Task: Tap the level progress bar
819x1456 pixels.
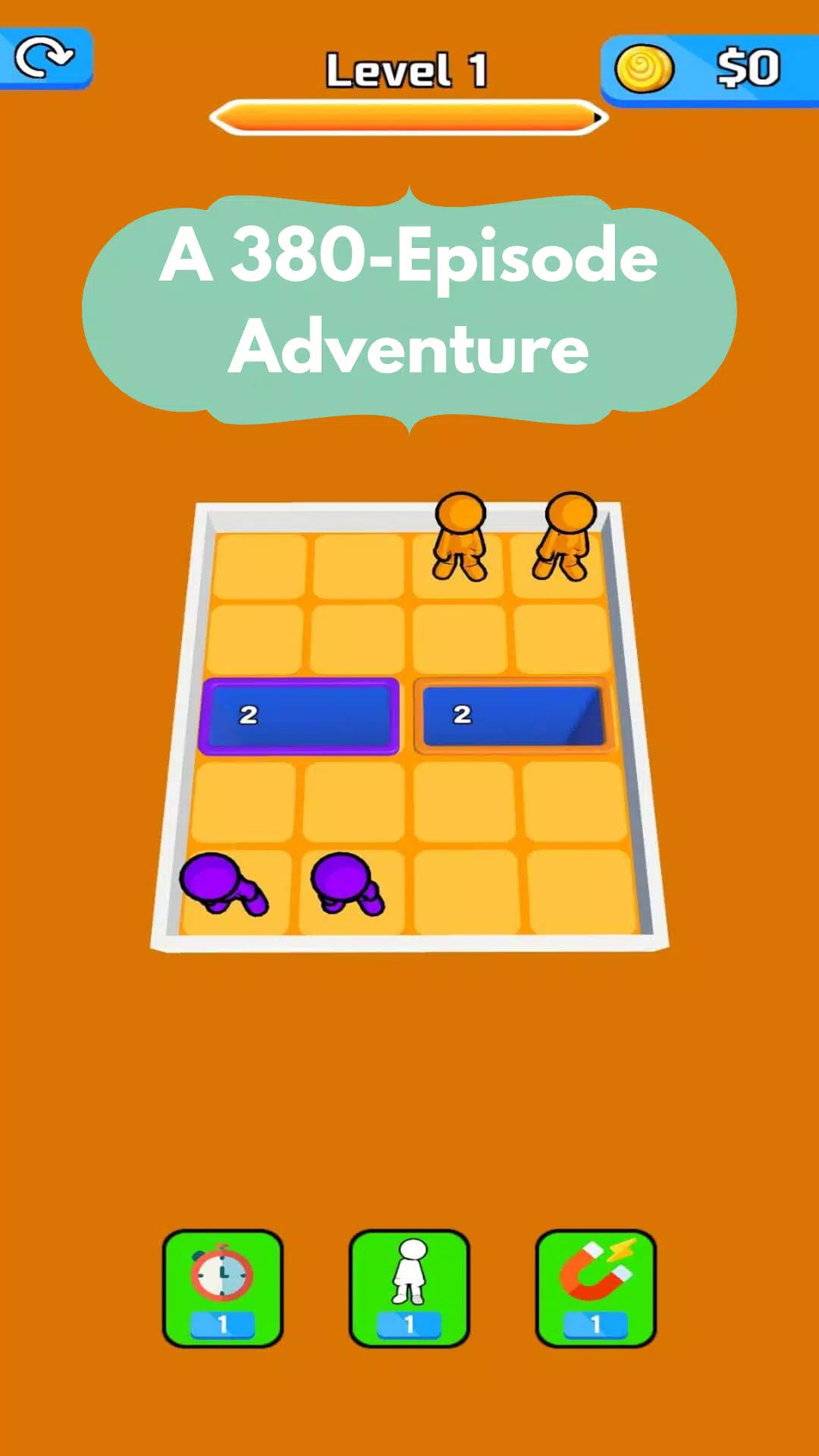Action: (407, 117)
